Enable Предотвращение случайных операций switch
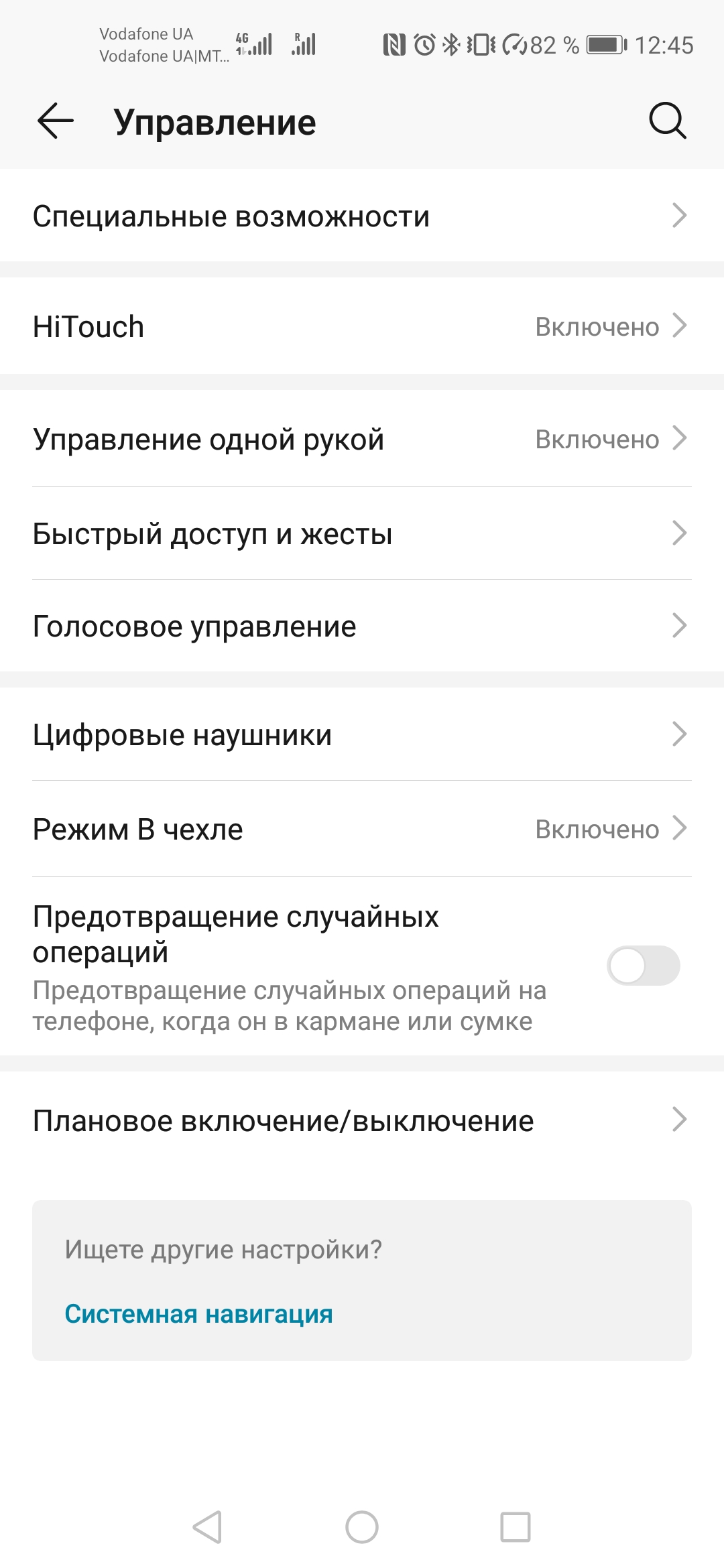This screenshot has width=724, height=1568. click(x=643, y=966)
